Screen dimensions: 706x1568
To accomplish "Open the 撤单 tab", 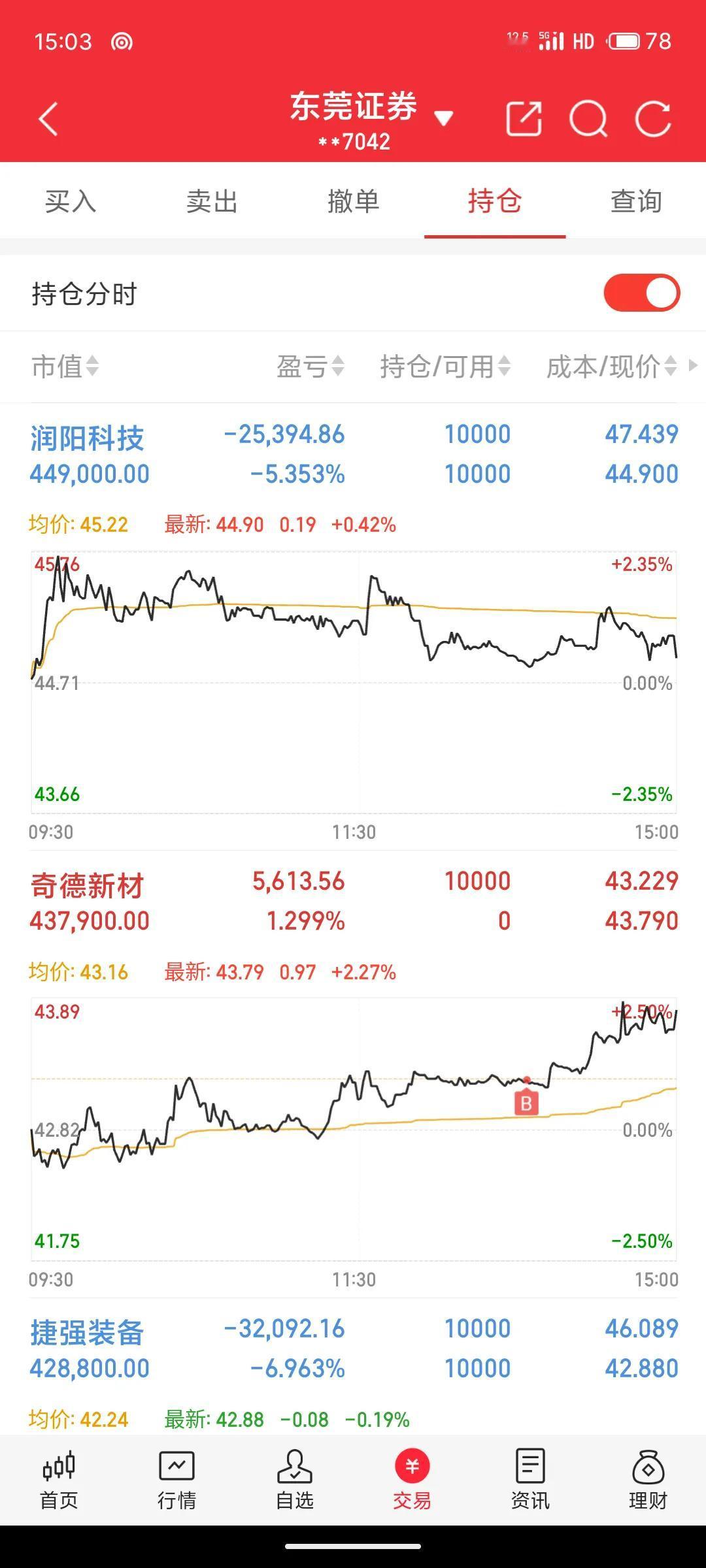I will click(353, 201).
